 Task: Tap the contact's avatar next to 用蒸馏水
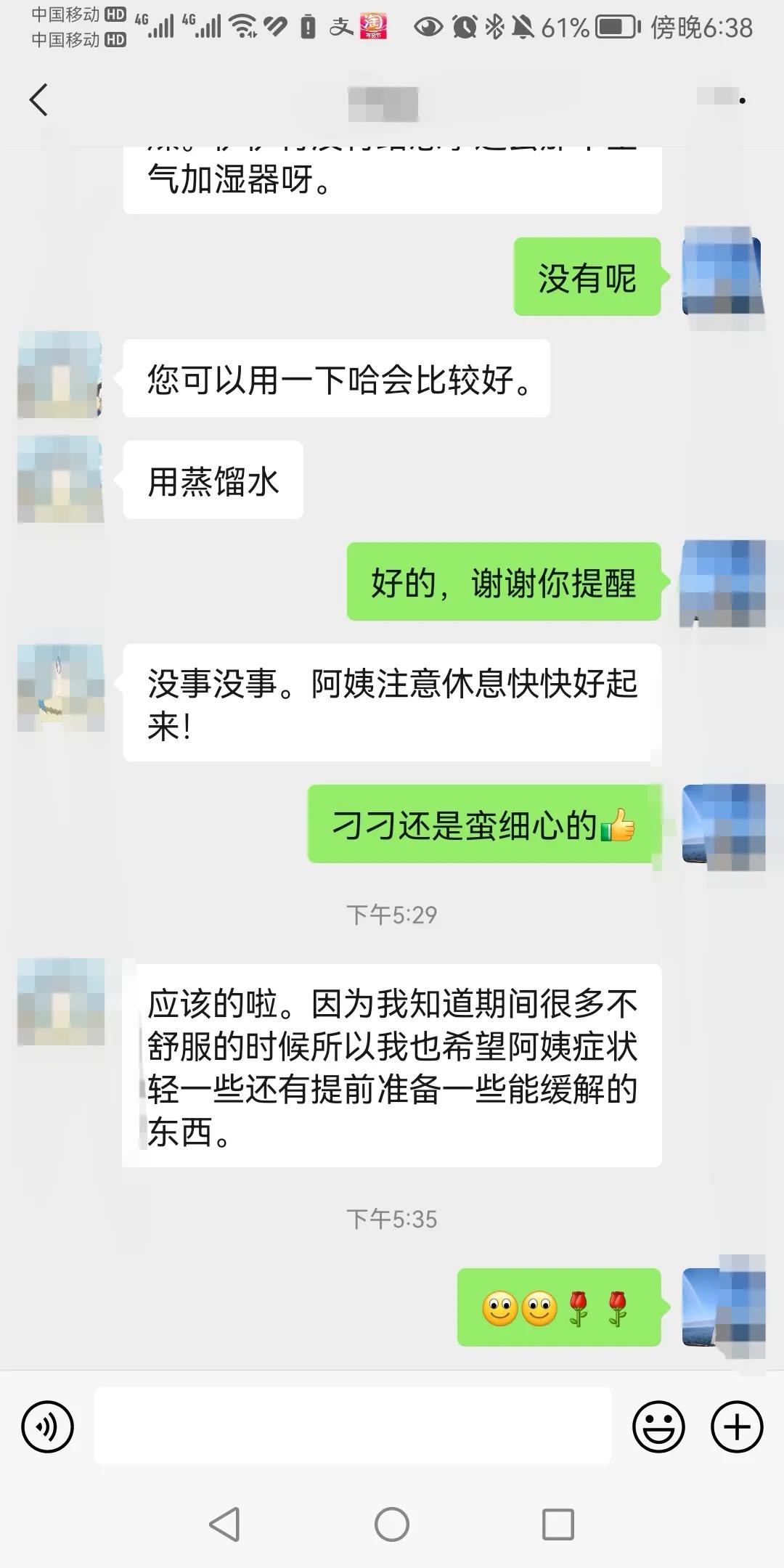pos(62,479)
